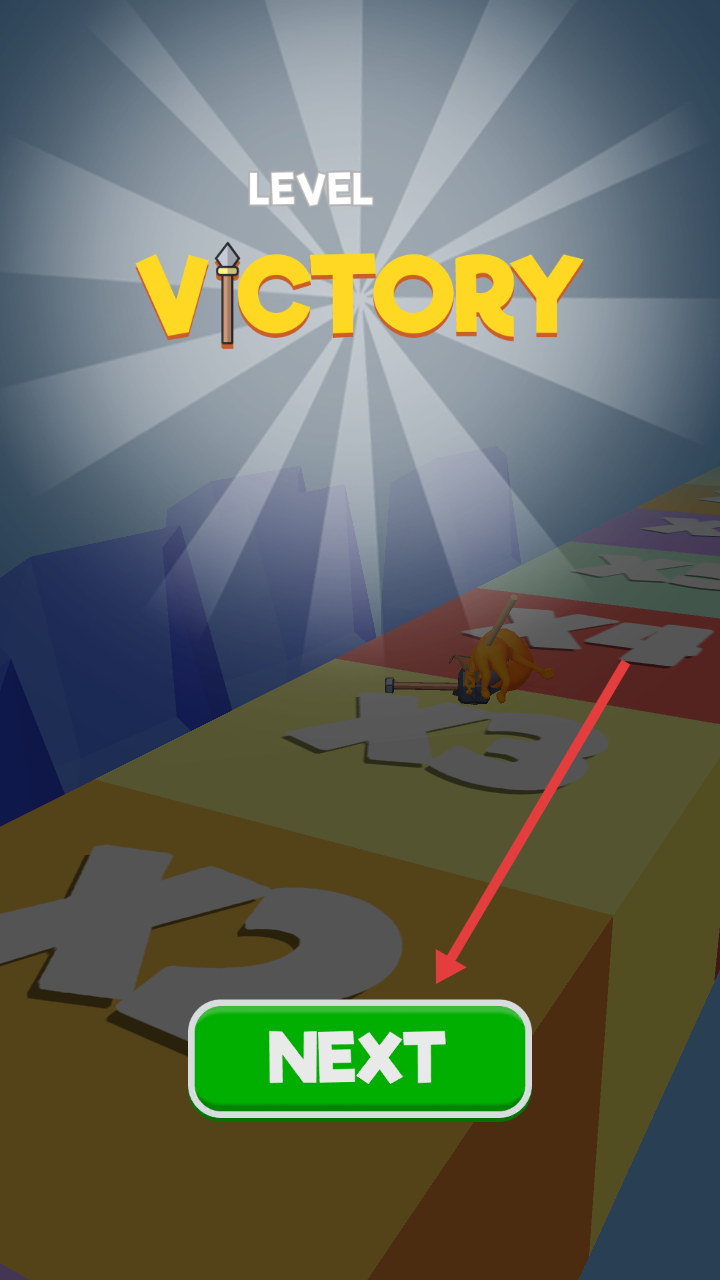
Task: Tap the green NEXT button
Action: (360, 1058)
